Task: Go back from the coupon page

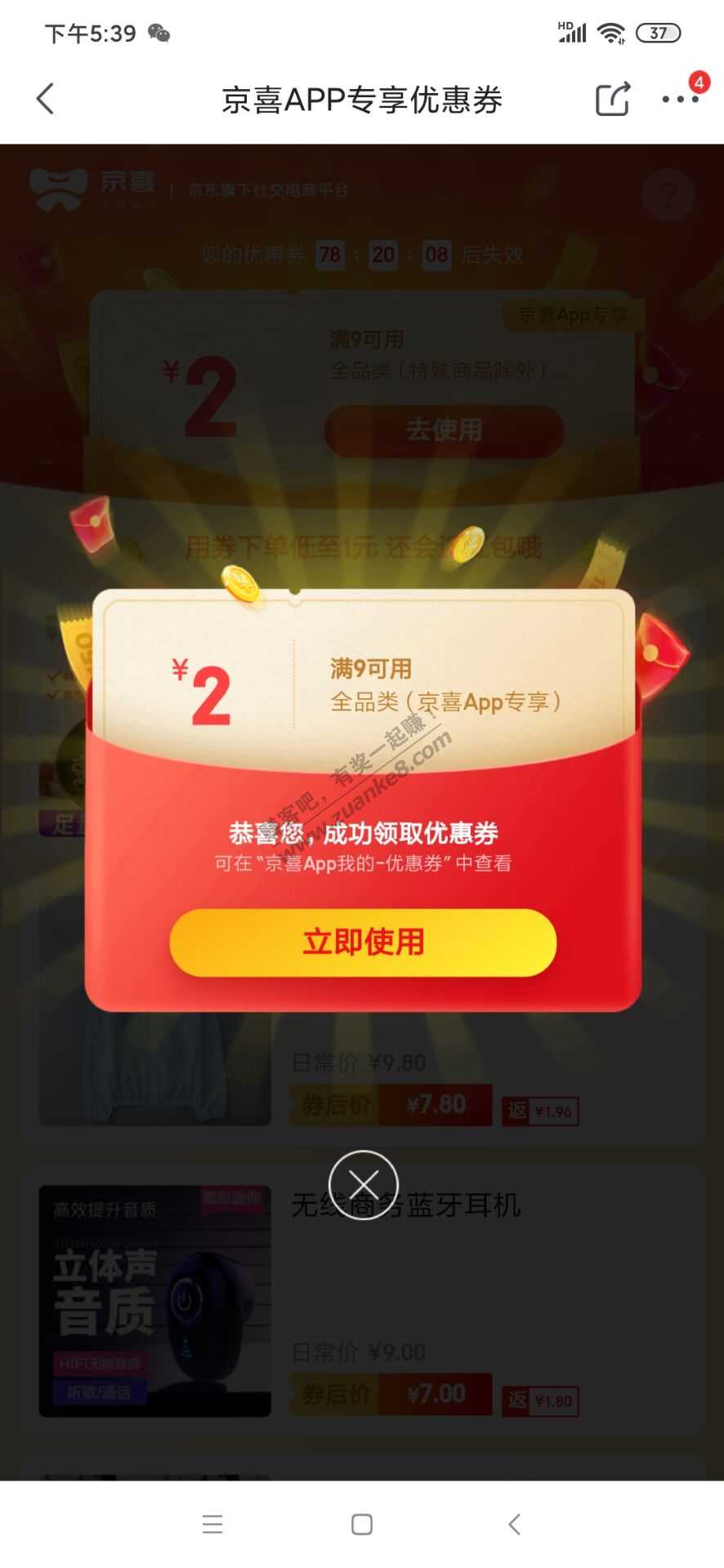Action: coord(46,99)
